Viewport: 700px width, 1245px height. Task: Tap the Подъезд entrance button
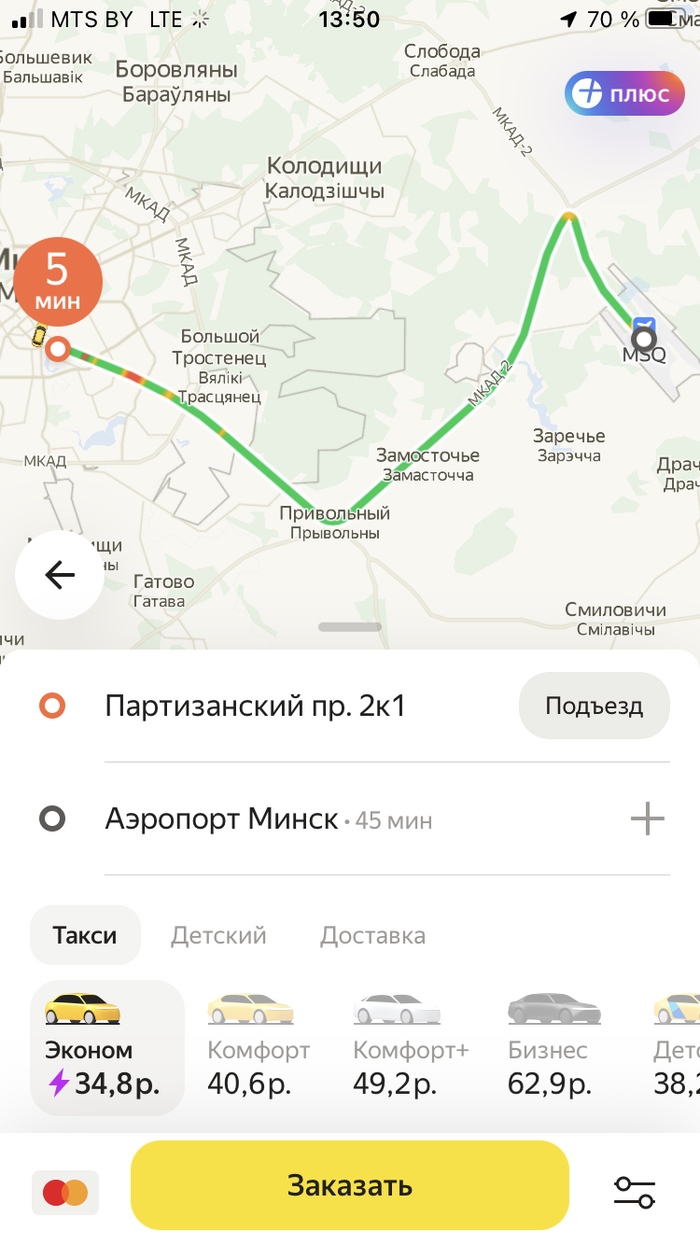click(x=593, y=706)
